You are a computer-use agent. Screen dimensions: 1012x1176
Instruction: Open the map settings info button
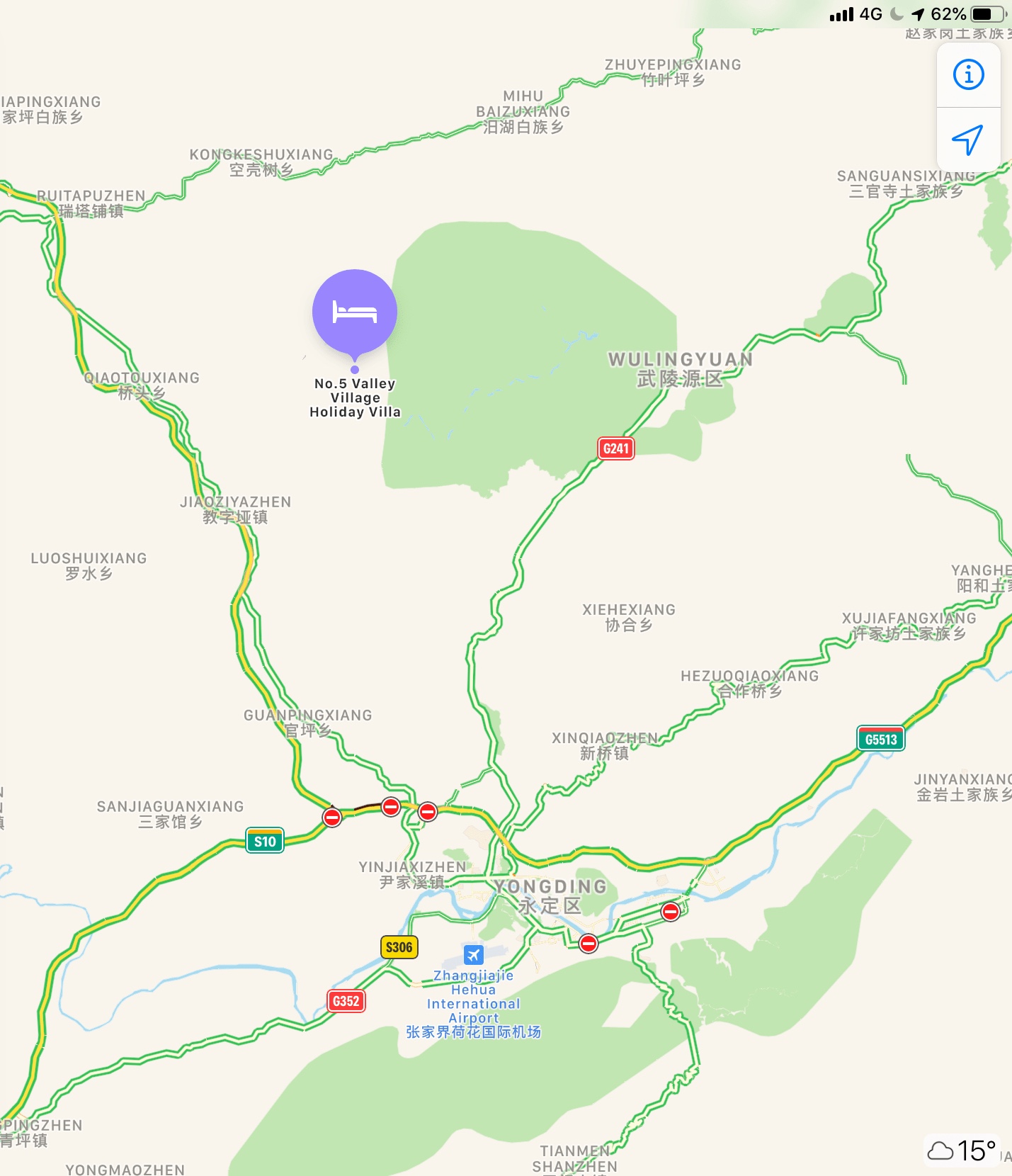point(968,75)
